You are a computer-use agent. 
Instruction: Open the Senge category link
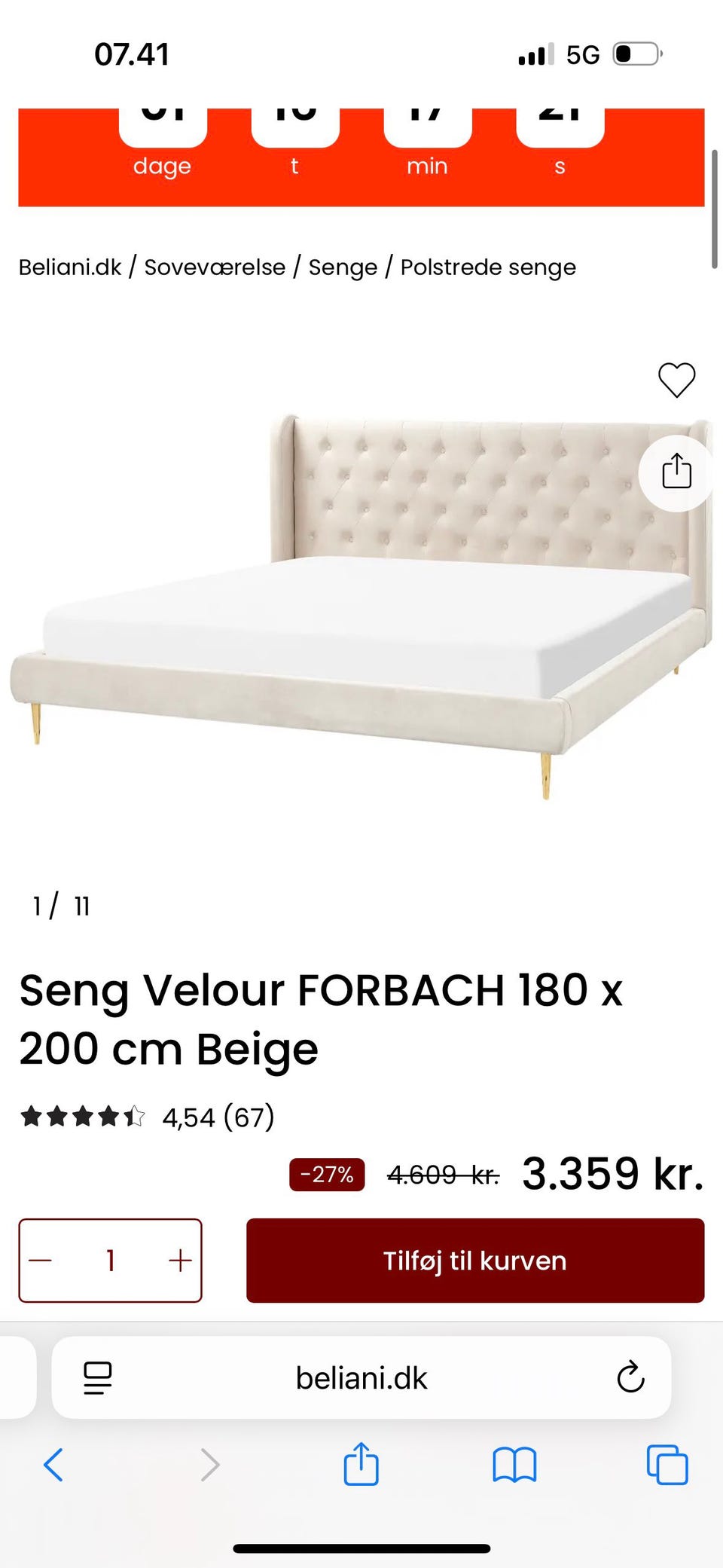point(343,267)
